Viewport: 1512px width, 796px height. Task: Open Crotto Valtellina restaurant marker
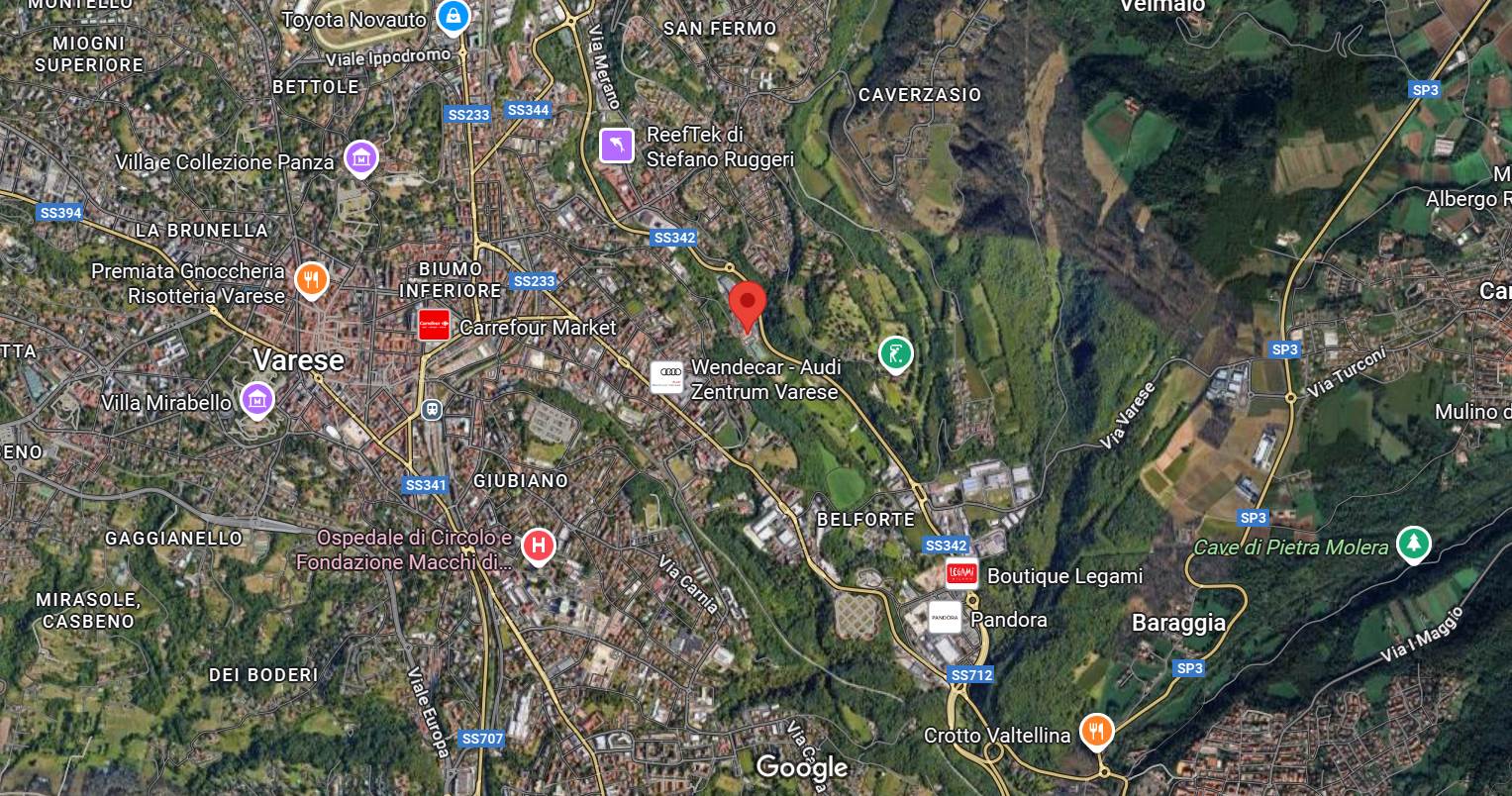[1095, 732]
